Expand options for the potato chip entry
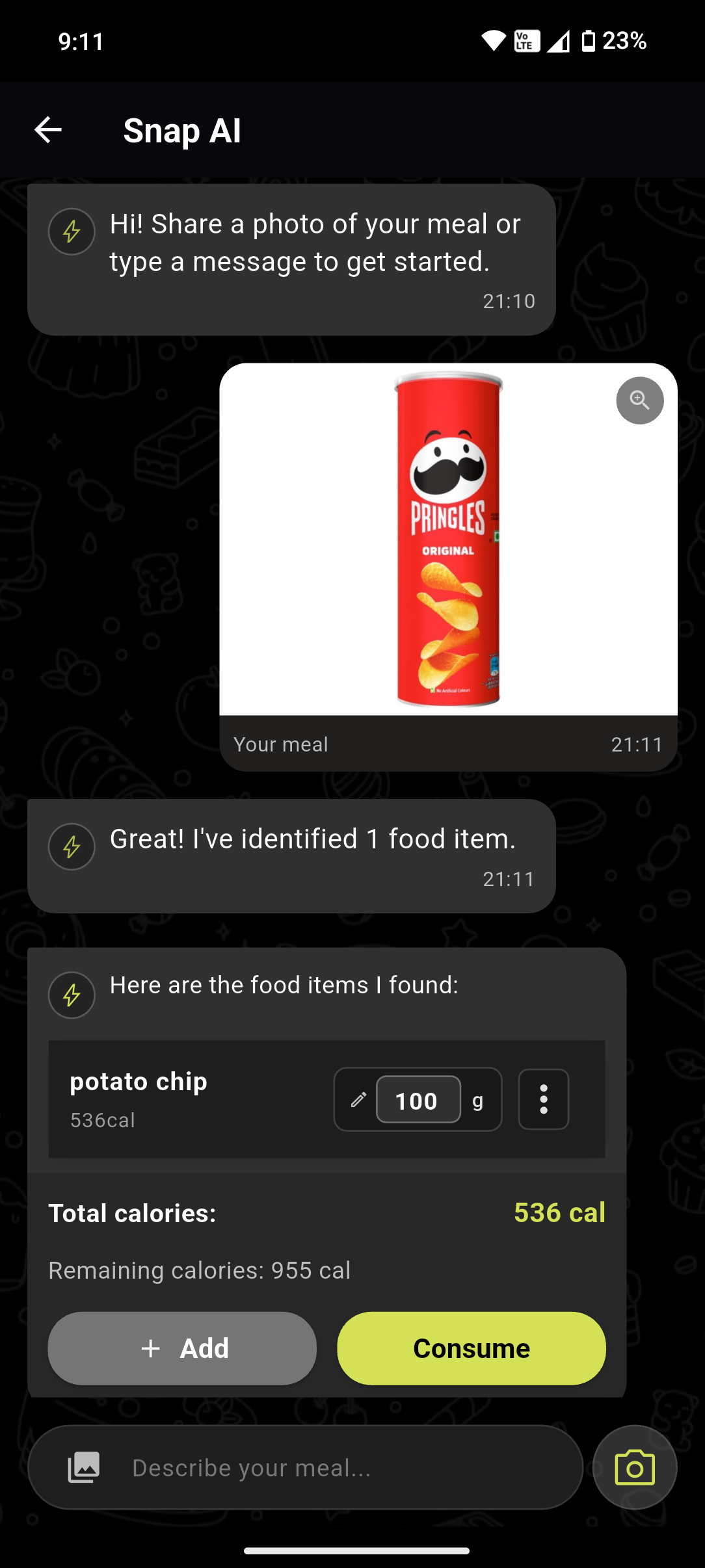 543,1099
